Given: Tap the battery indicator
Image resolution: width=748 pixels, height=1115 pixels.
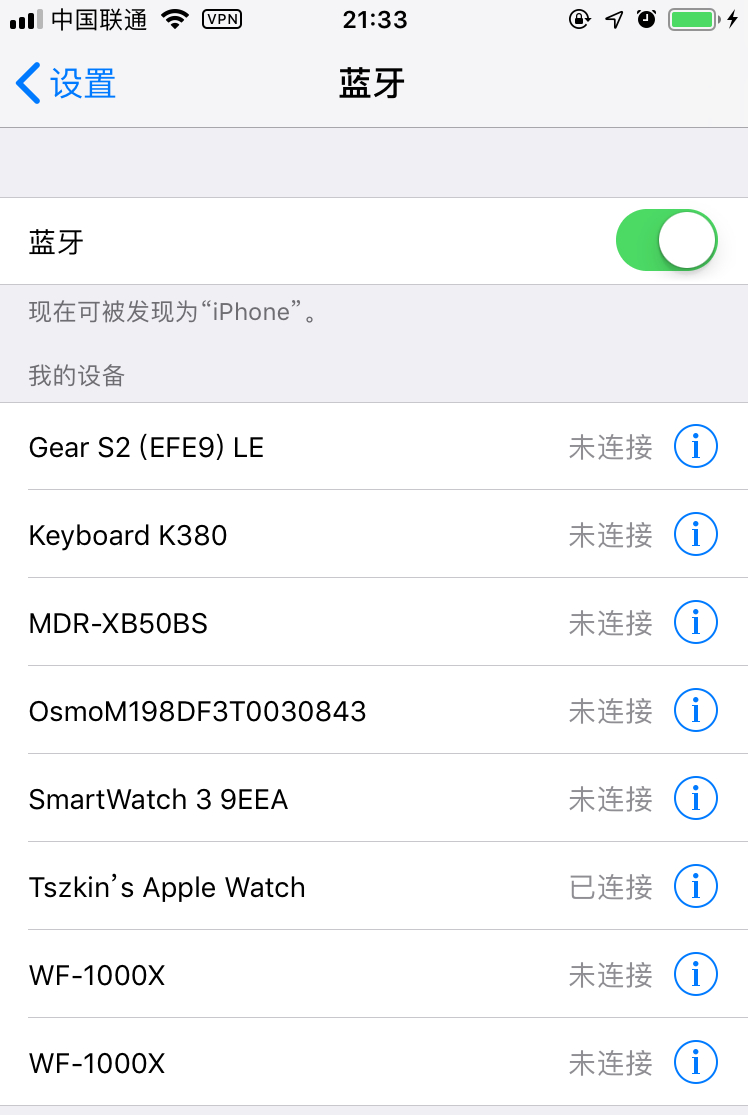Looking at the screenshot, I should tap(692, 17).
